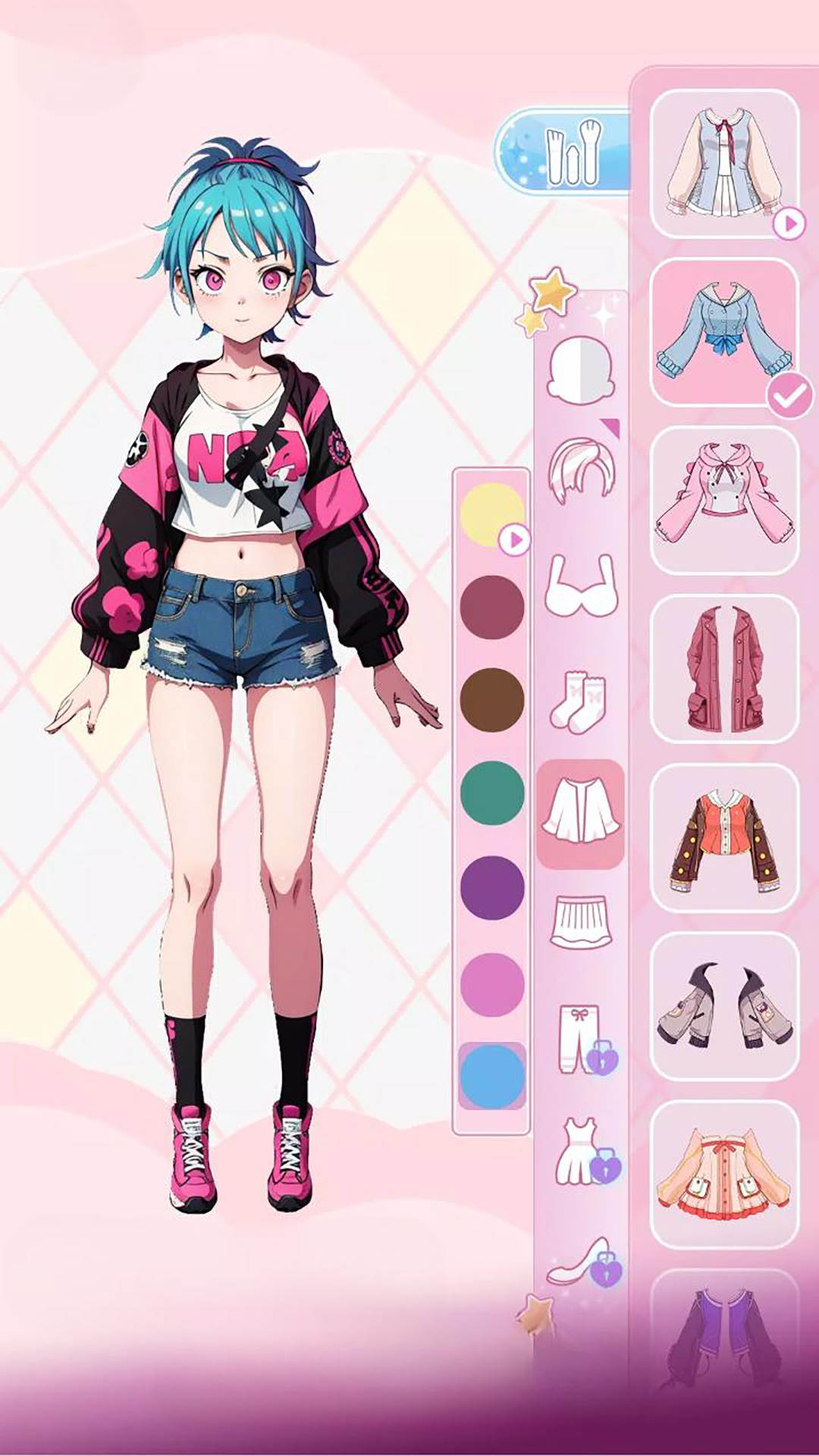Choose the brown jacket with red blouse
Screen dimensions: 819x1456
[724, 838]
